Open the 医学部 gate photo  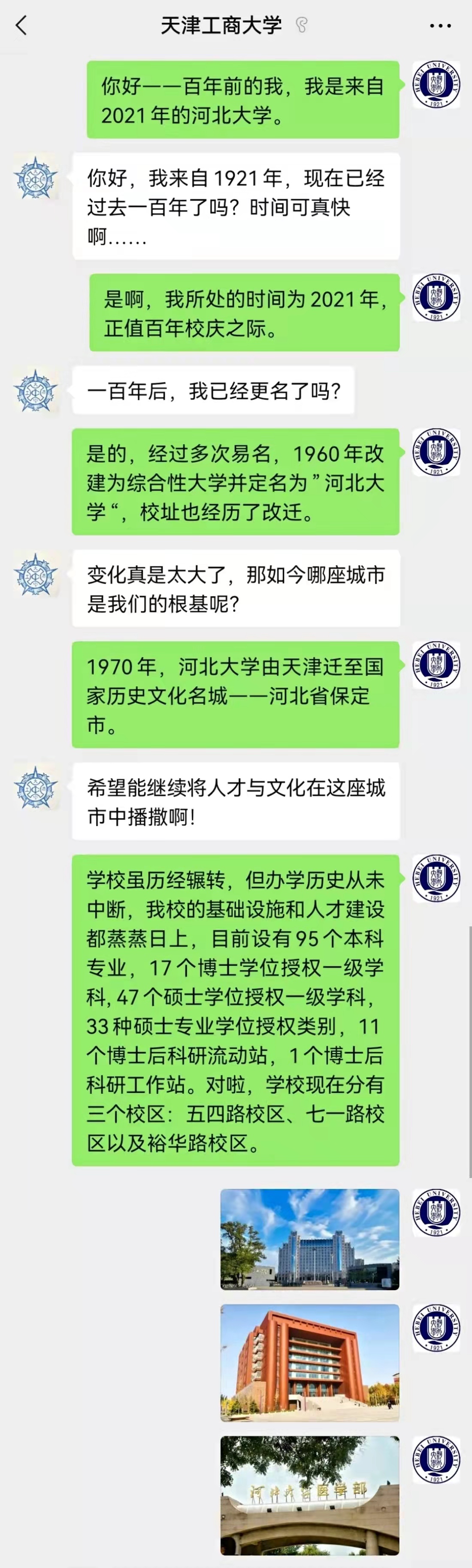(310, 1495)
